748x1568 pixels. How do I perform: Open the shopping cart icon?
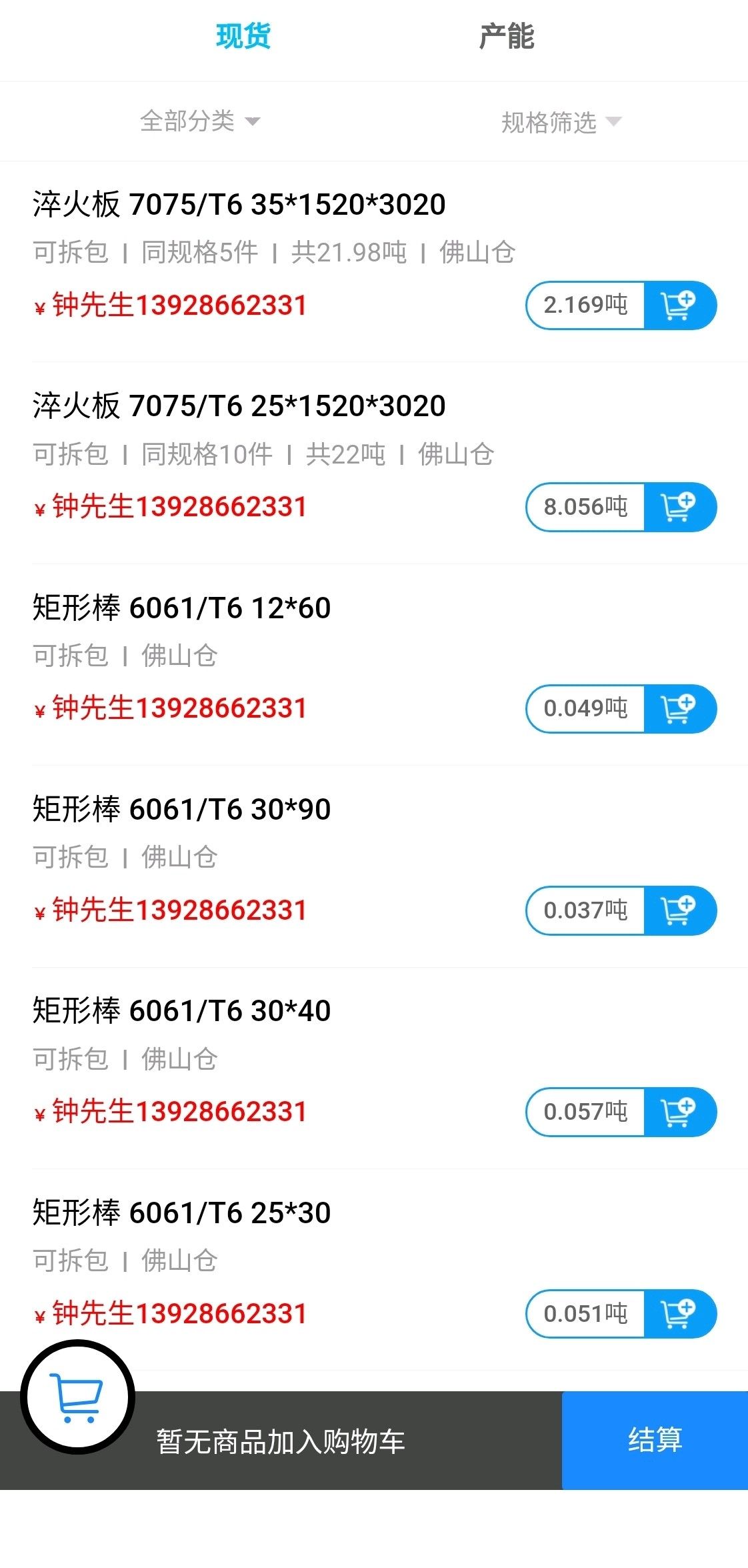coord(78,1397)
